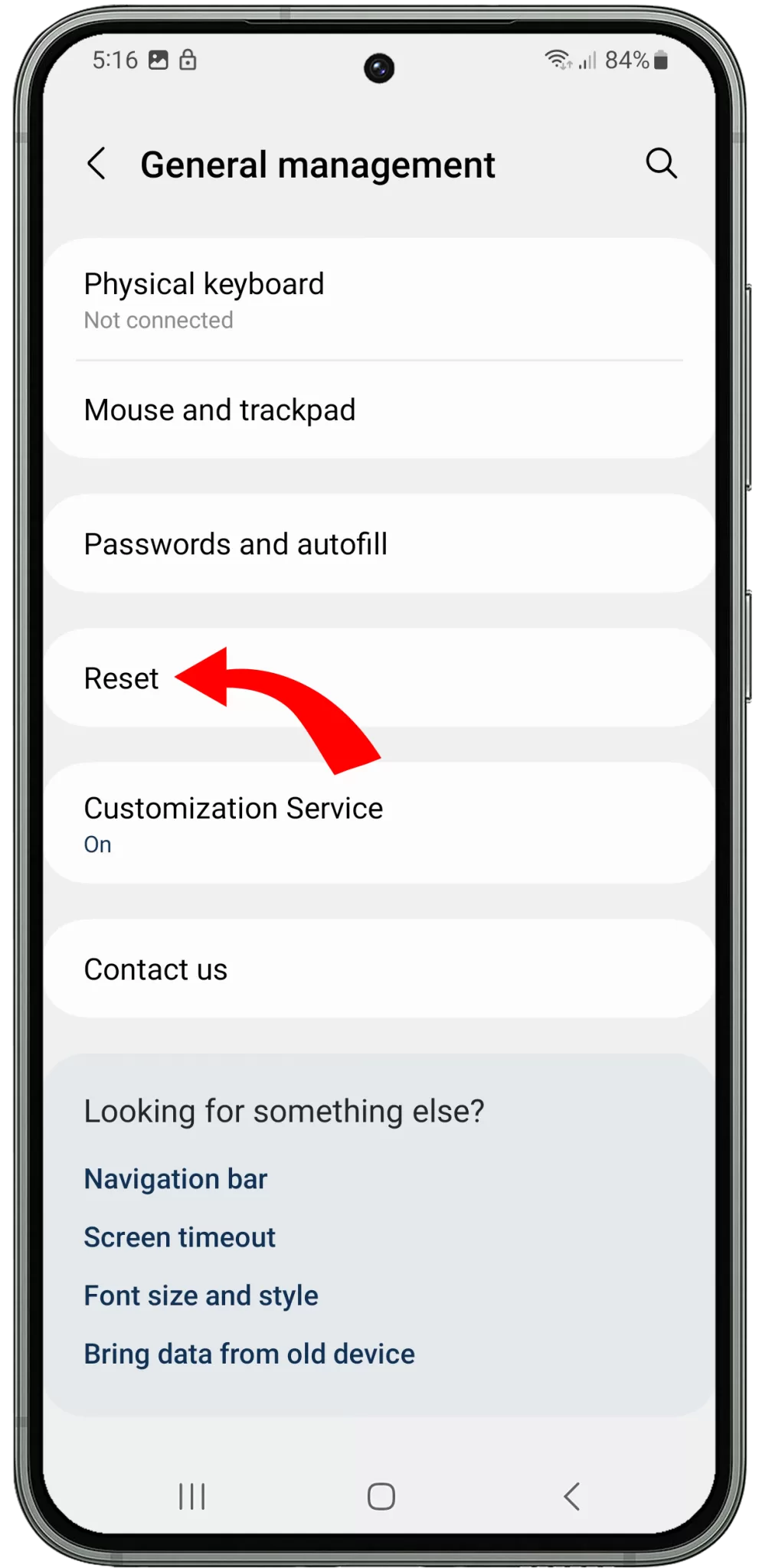The width and height of the screenshot is (759, 1568).
Task: Follow the Navigation bar link
Action: pos(175,1179)
